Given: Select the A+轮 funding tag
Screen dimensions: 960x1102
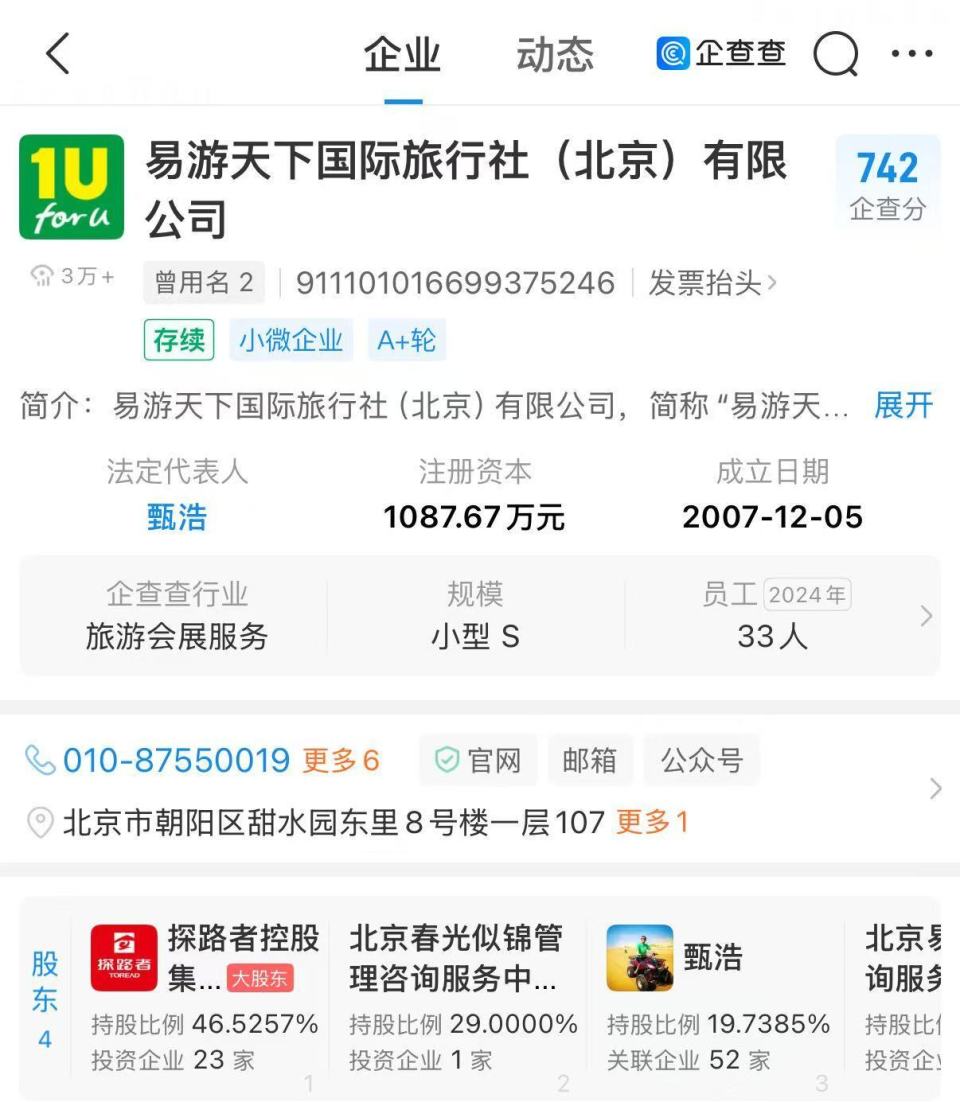Looking at the screenshot, I should click(406, 339).
